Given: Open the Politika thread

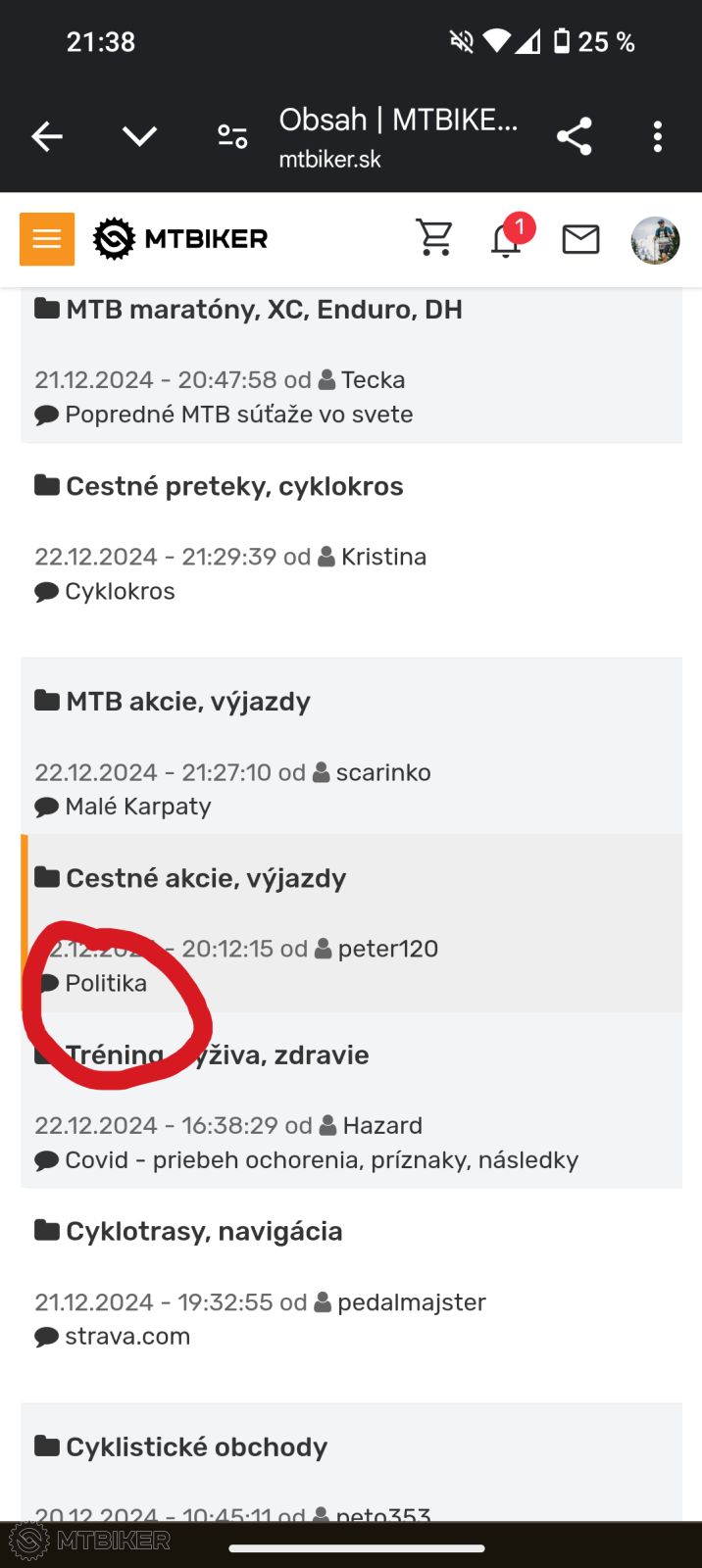Looking at the screenshot, I should (106, 983).
